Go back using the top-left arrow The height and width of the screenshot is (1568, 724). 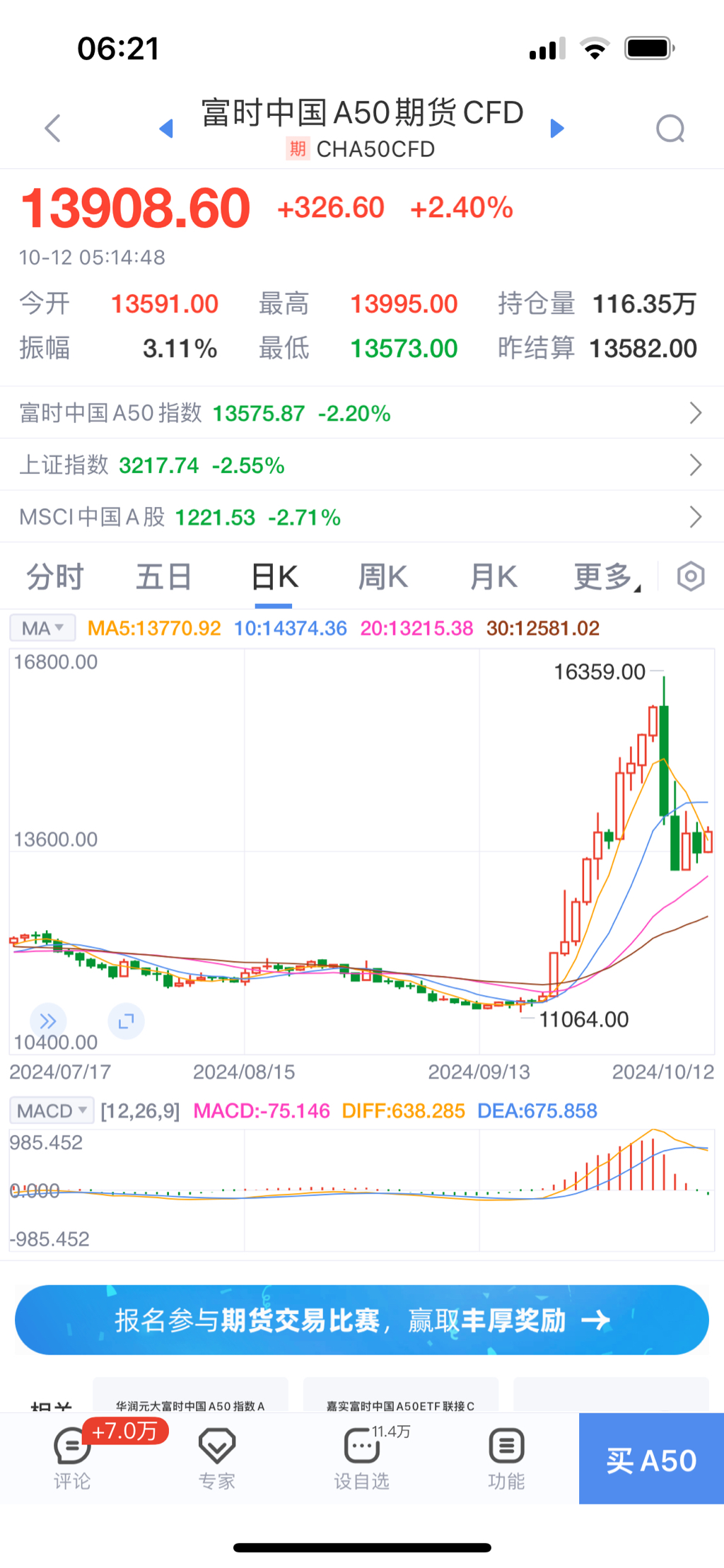(53, 129)
